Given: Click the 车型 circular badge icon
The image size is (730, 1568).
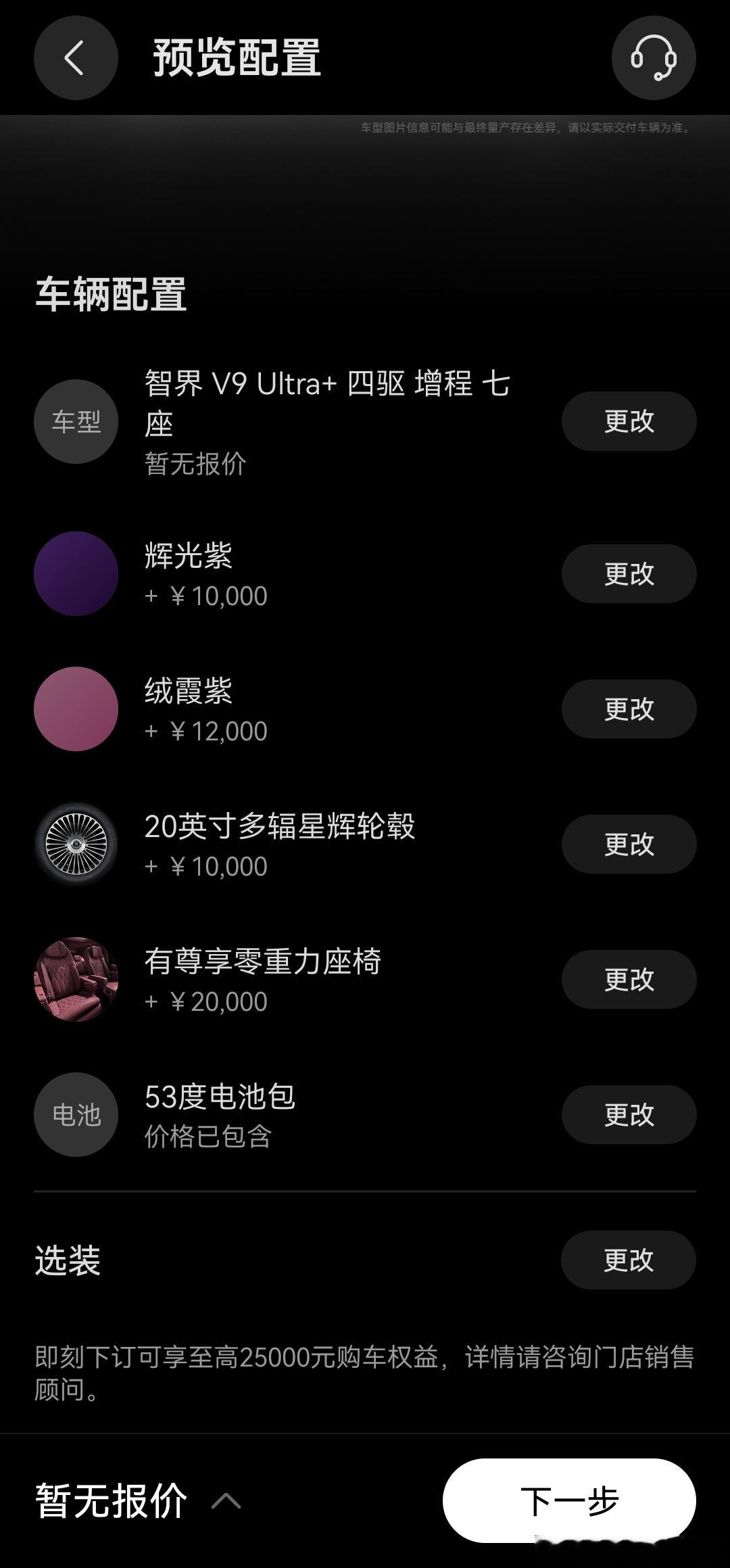Looking at the screenshot, I should 75,421.
